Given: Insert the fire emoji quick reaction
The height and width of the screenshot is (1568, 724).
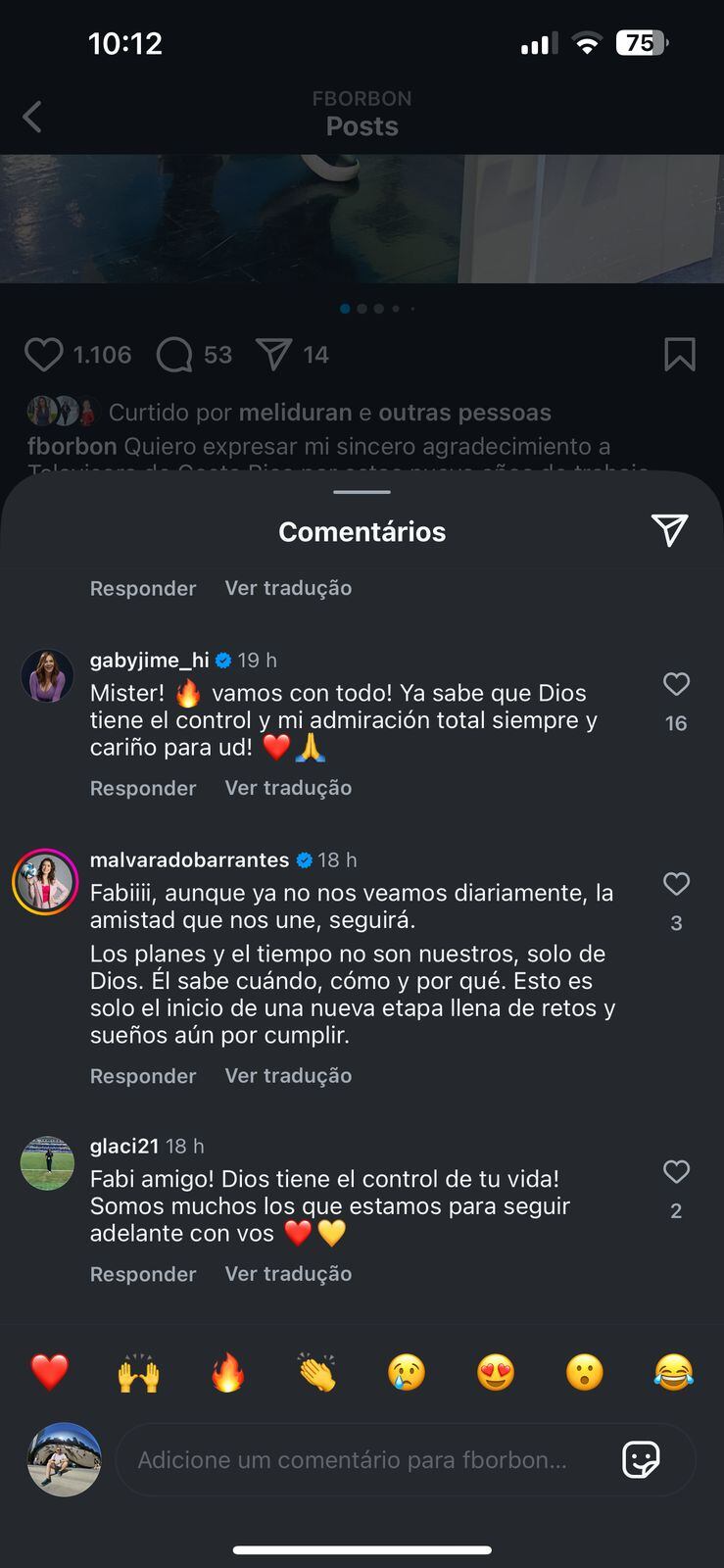Looking at the screenshot, I should tap(227, 1372).
